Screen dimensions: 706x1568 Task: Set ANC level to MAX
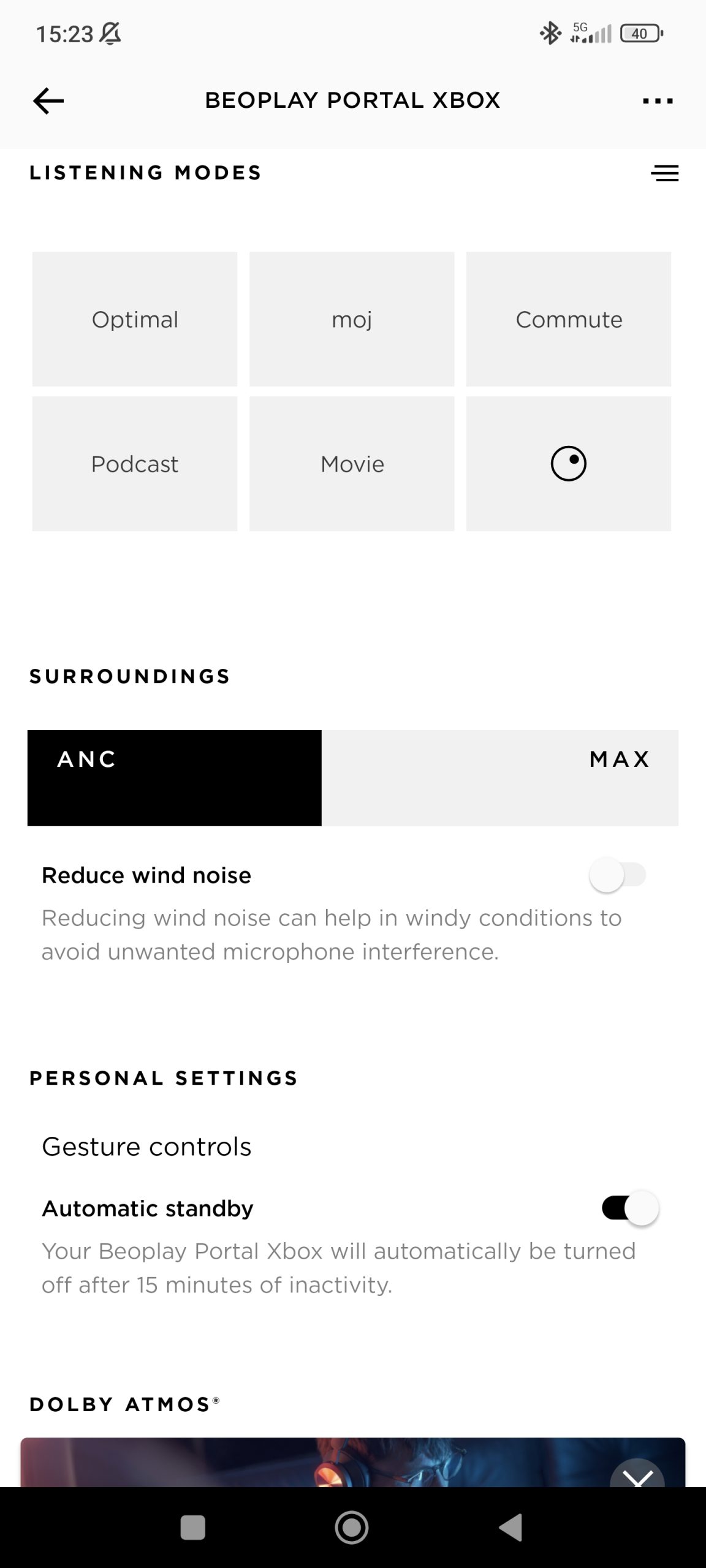(619, 760)
